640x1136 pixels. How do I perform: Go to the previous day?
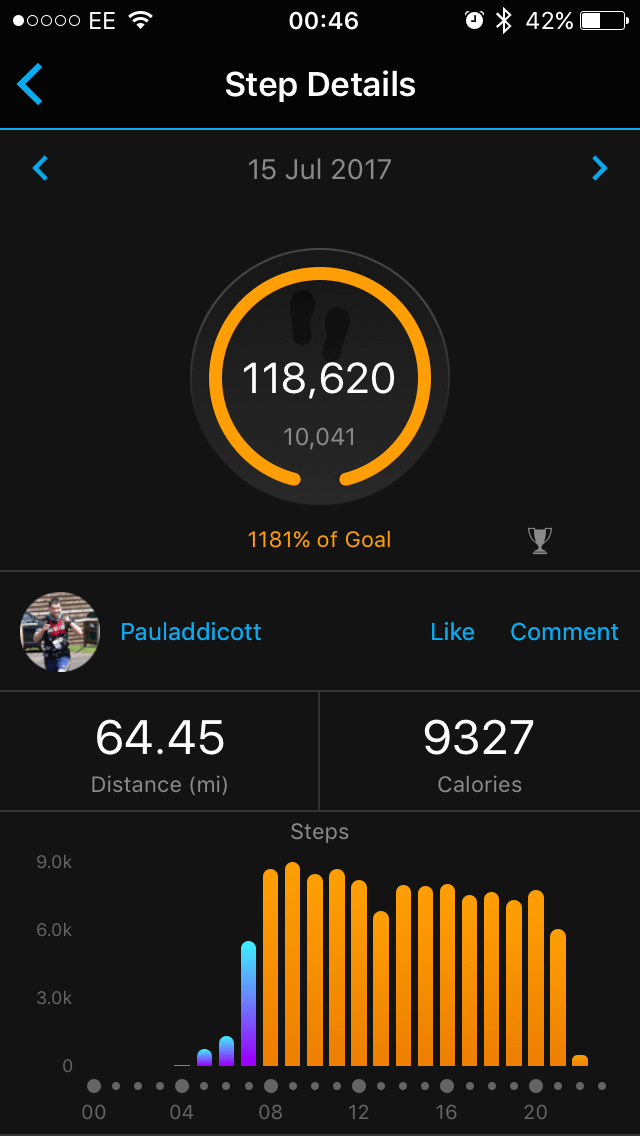40,168
